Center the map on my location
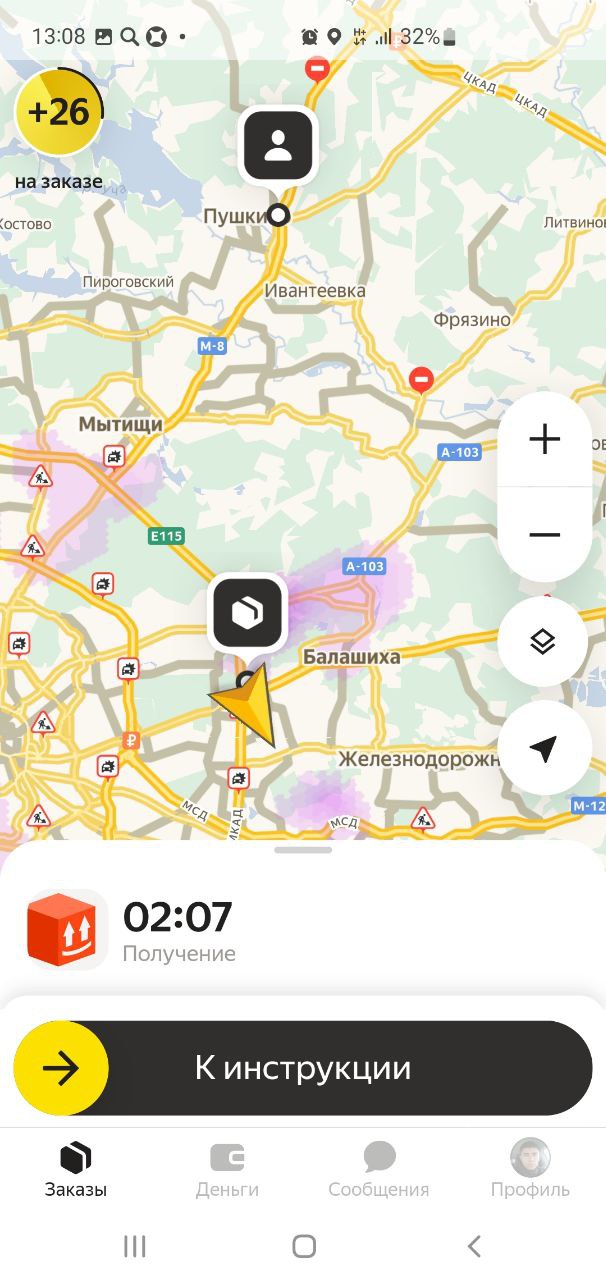This screenshot has height=1280, width=606. [x=542, y=748]
